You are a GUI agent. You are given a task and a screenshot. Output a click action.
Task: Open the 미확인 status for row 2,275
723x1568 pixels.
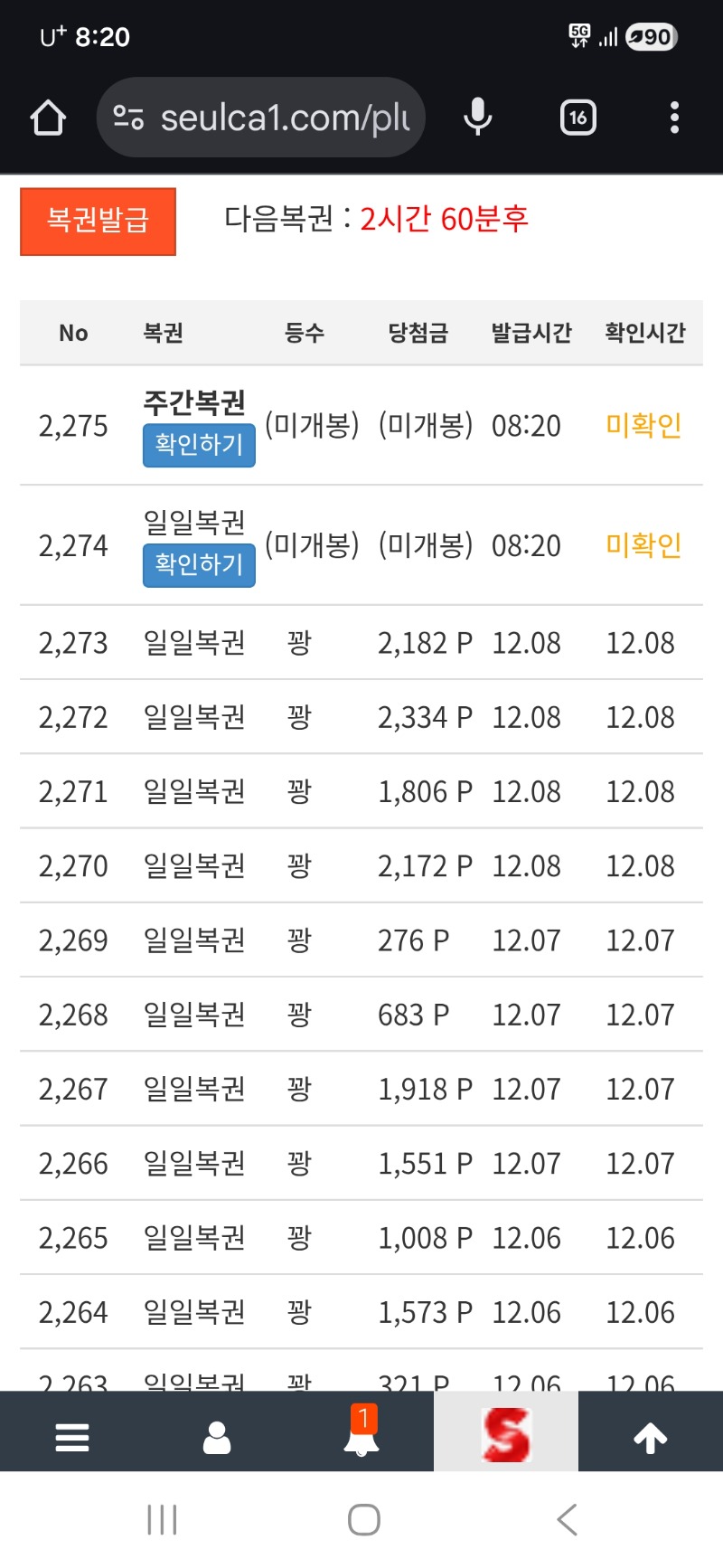[x=643, y=426]
